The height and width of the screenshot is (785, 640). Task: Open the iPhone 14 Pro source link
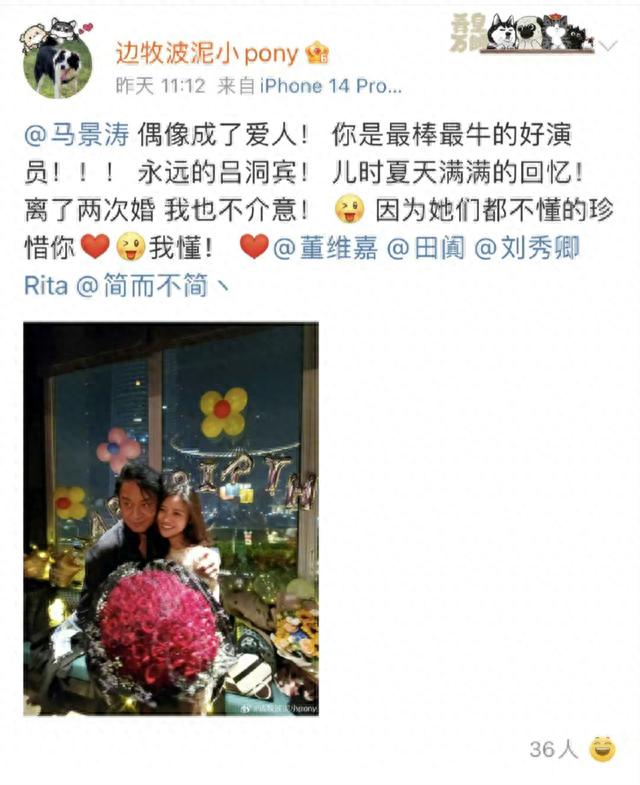point(330,86)
